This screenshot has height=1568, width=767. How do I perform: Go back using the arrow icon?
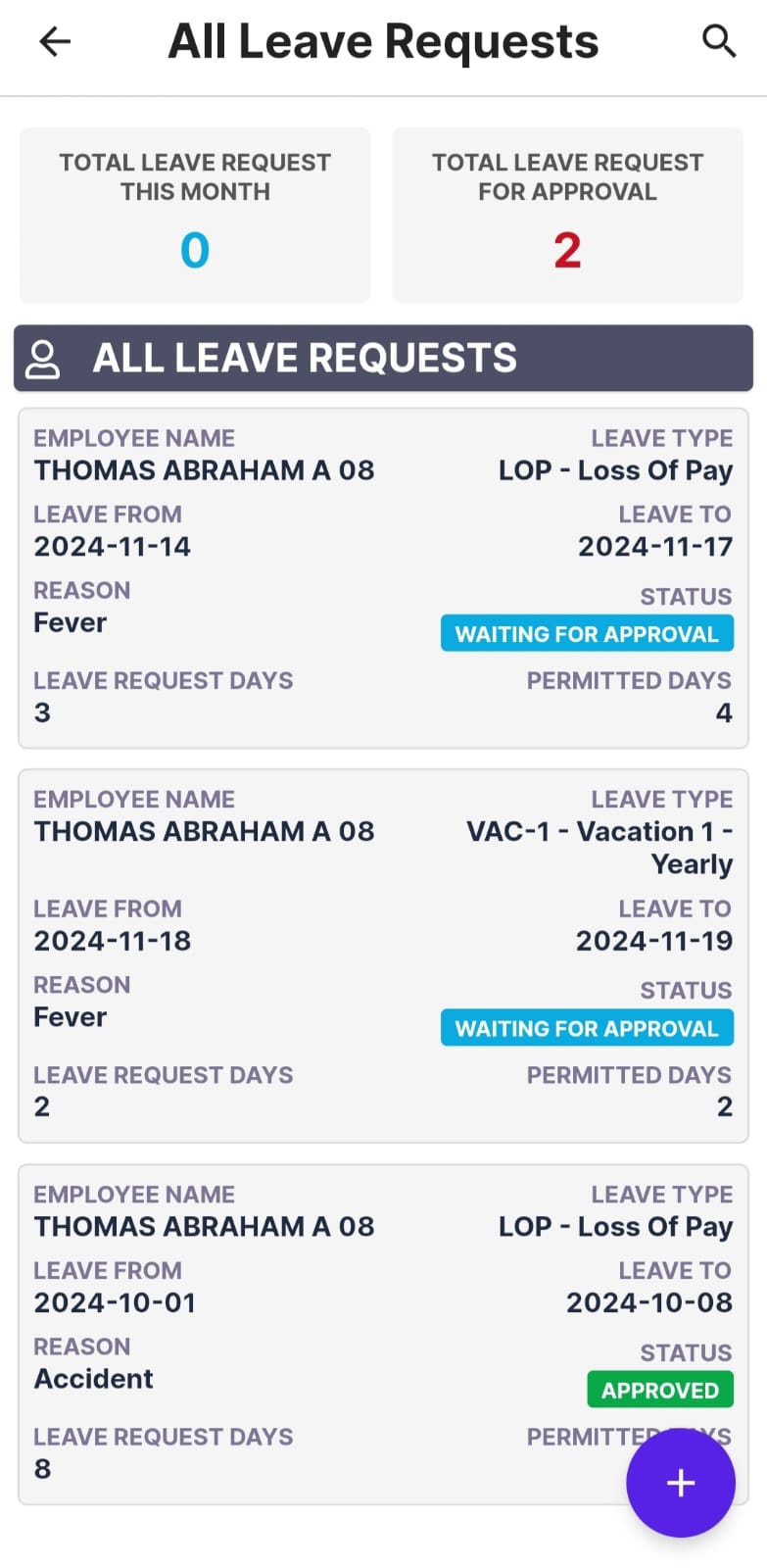point(55,41)
